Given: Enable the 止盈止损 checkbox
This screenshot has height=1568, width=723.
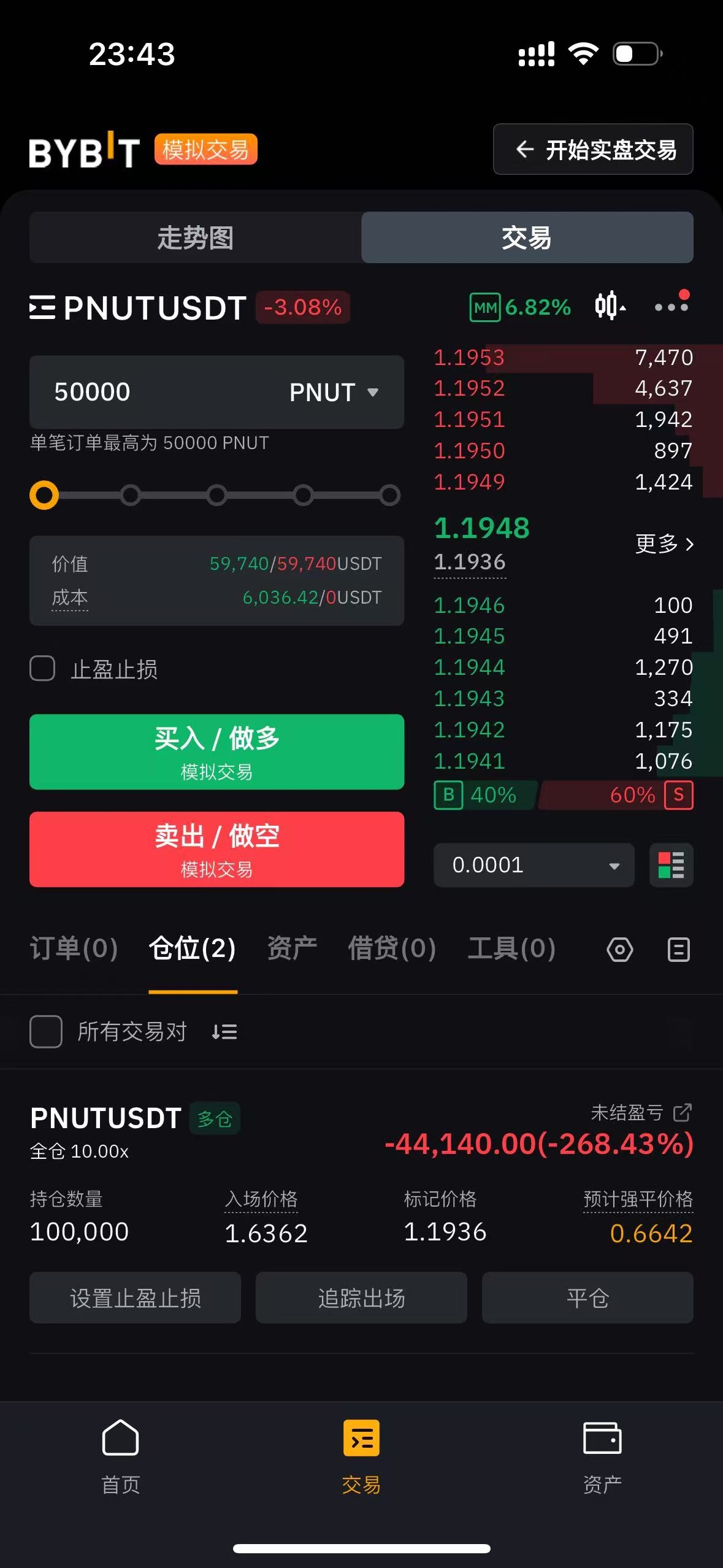Looking at the screenshot, I should point(42,669).
